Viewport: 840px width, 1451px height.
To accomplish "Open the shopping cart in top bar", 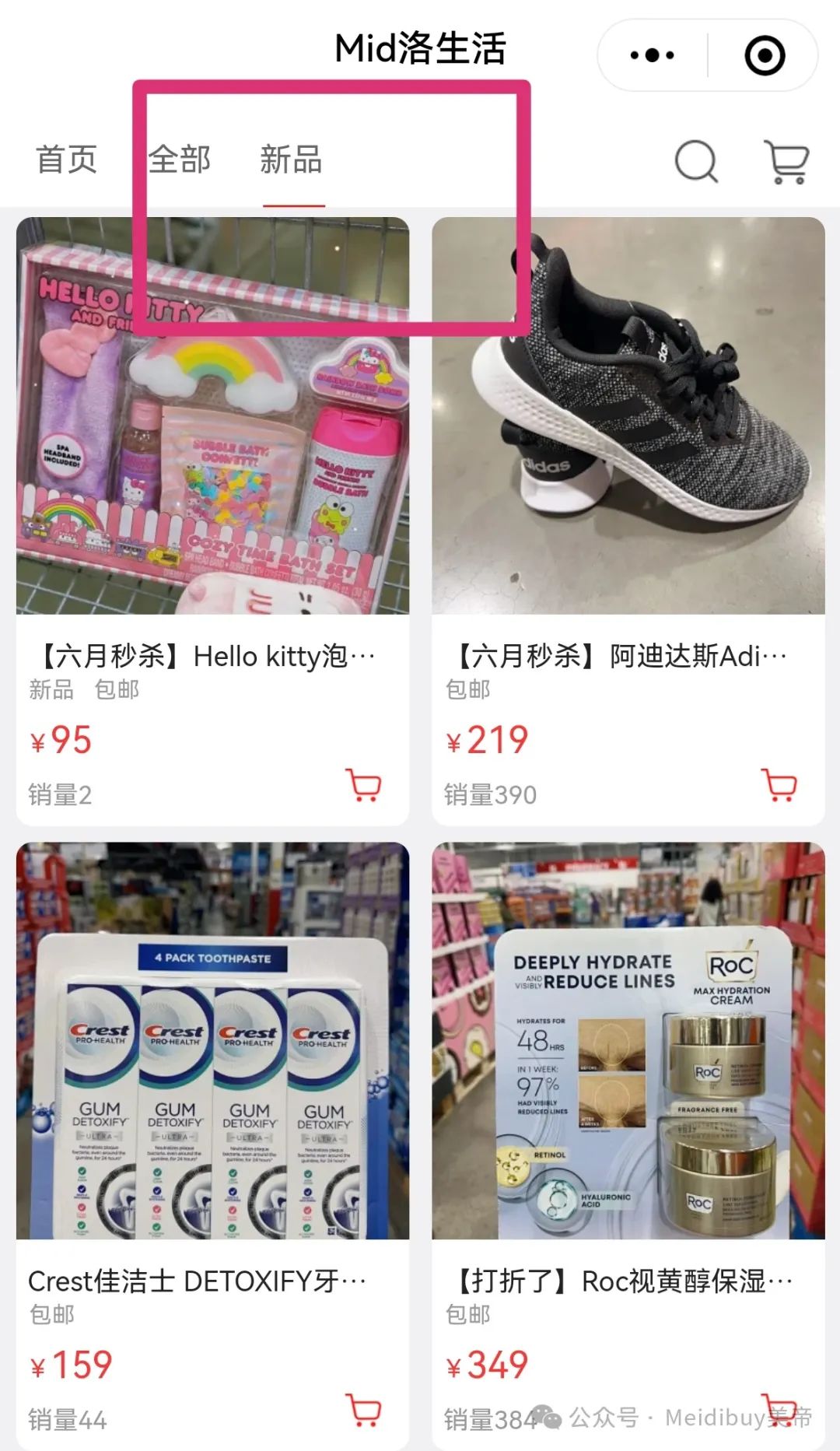I will 787,161.
